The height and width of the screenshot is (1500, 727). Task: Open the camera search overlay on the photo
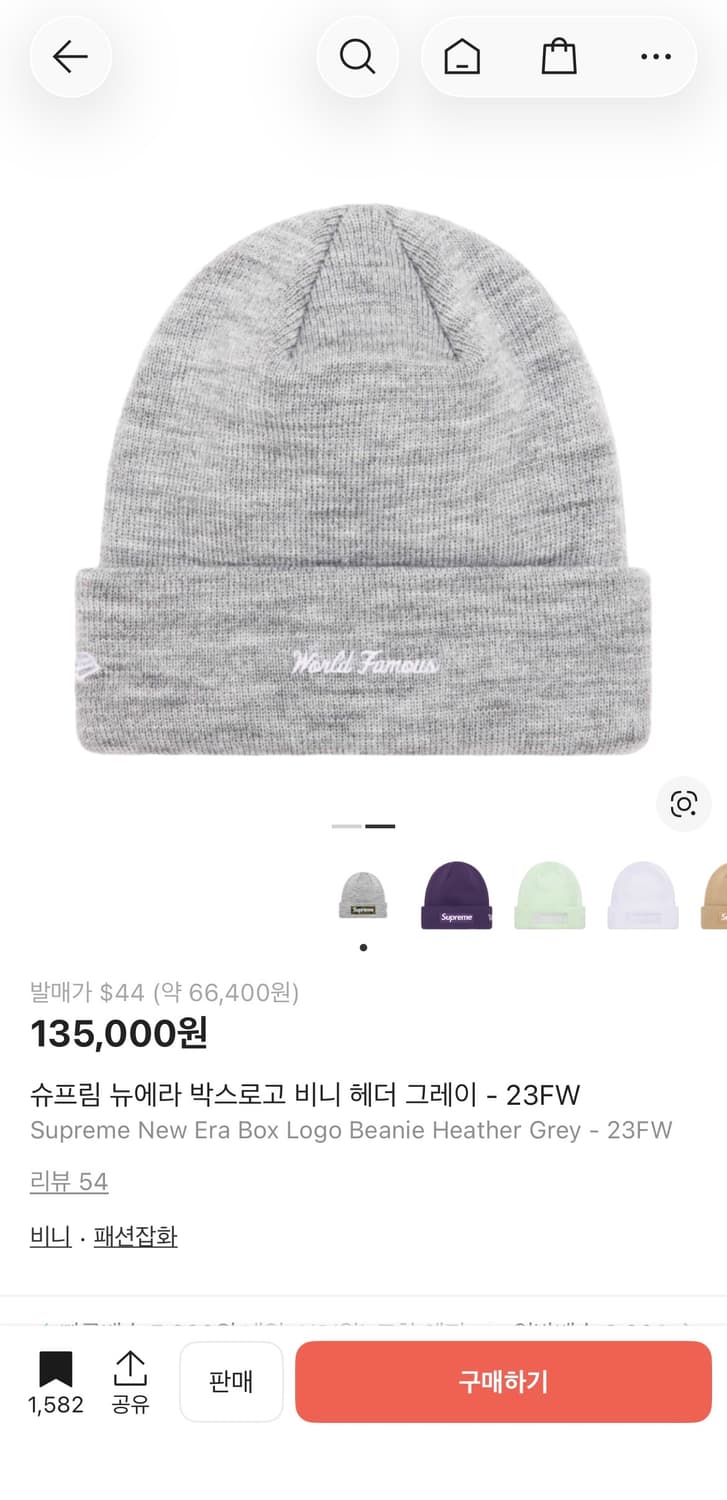(x=683, y=804)
